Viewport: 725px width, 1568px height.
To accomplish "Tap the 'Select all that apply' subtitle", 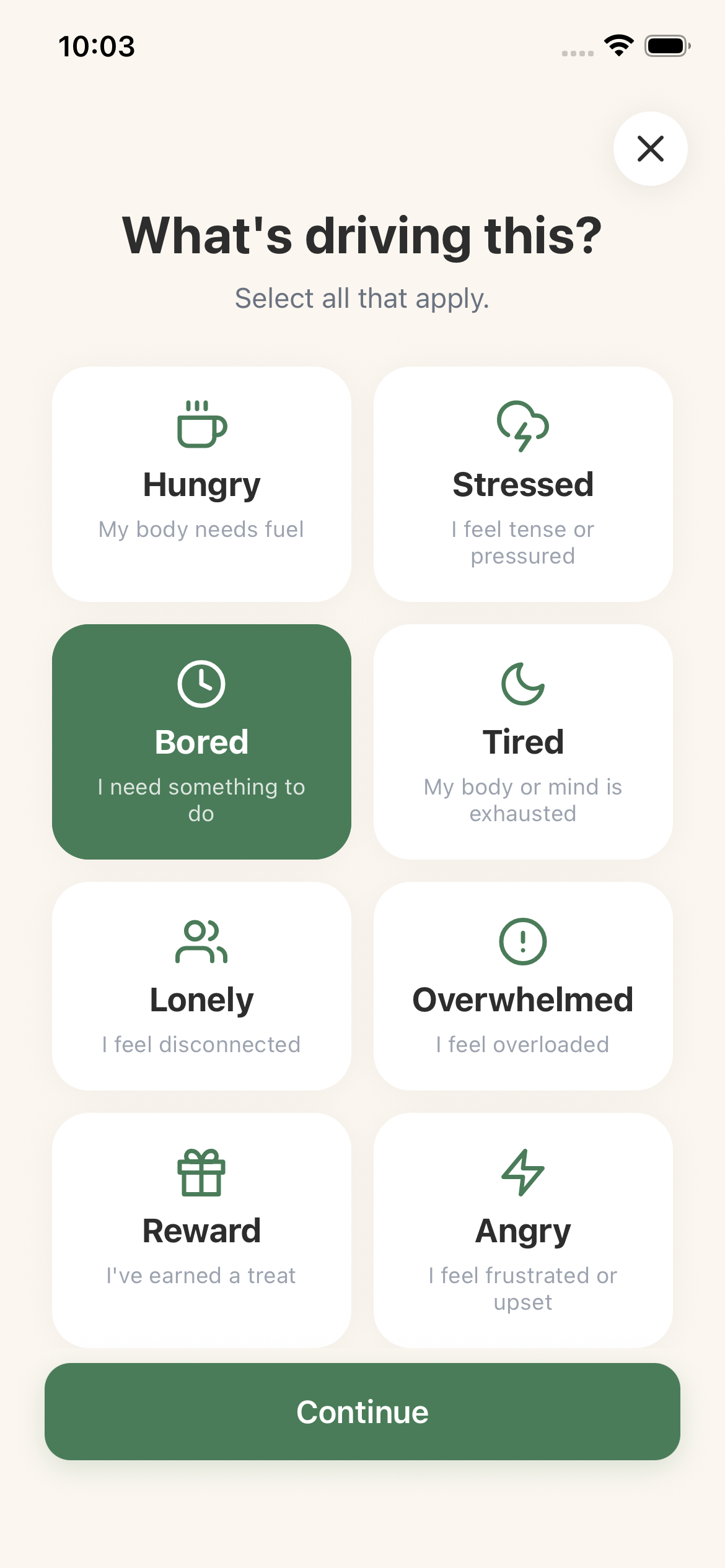I will [x=362, y=298].
